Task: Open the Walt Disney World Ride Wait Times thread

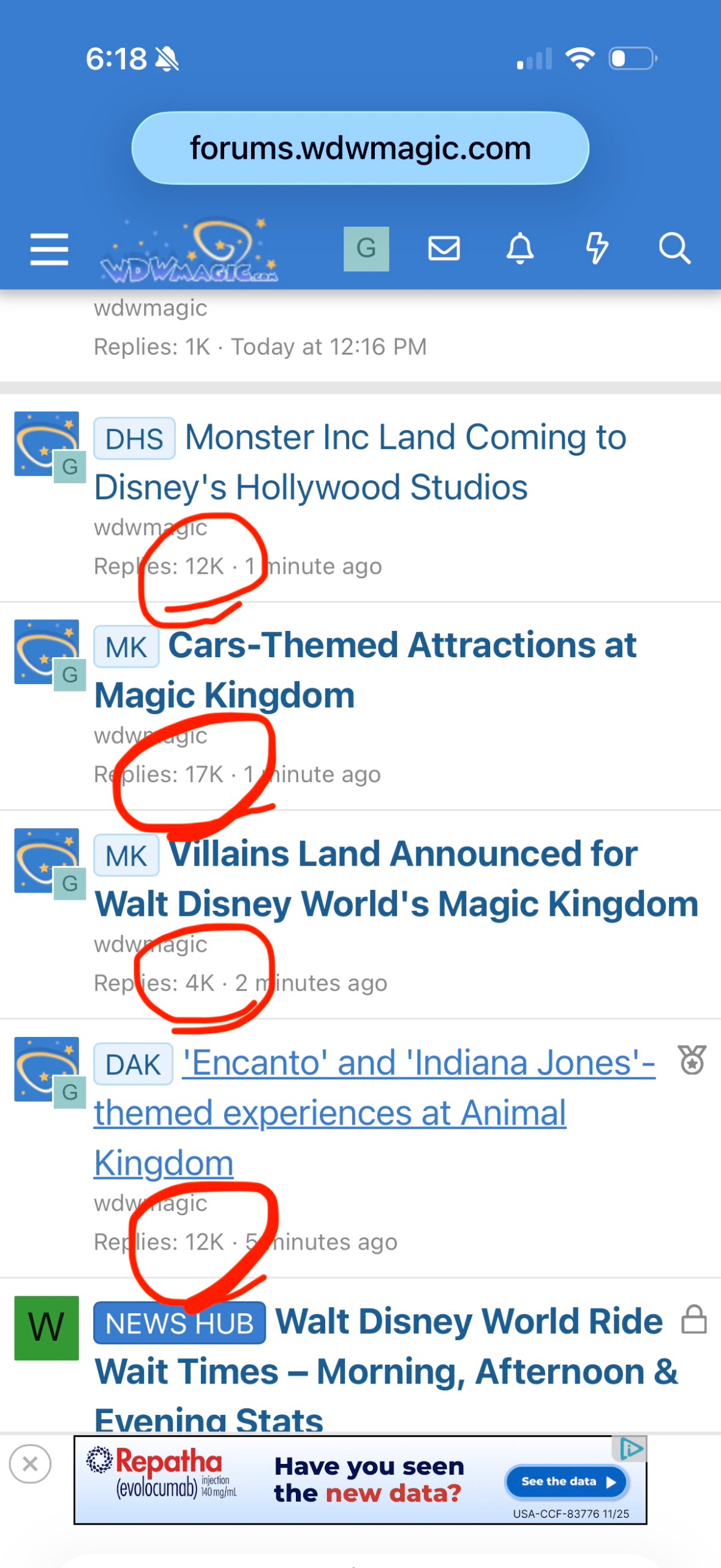Action: point(469,1323)
